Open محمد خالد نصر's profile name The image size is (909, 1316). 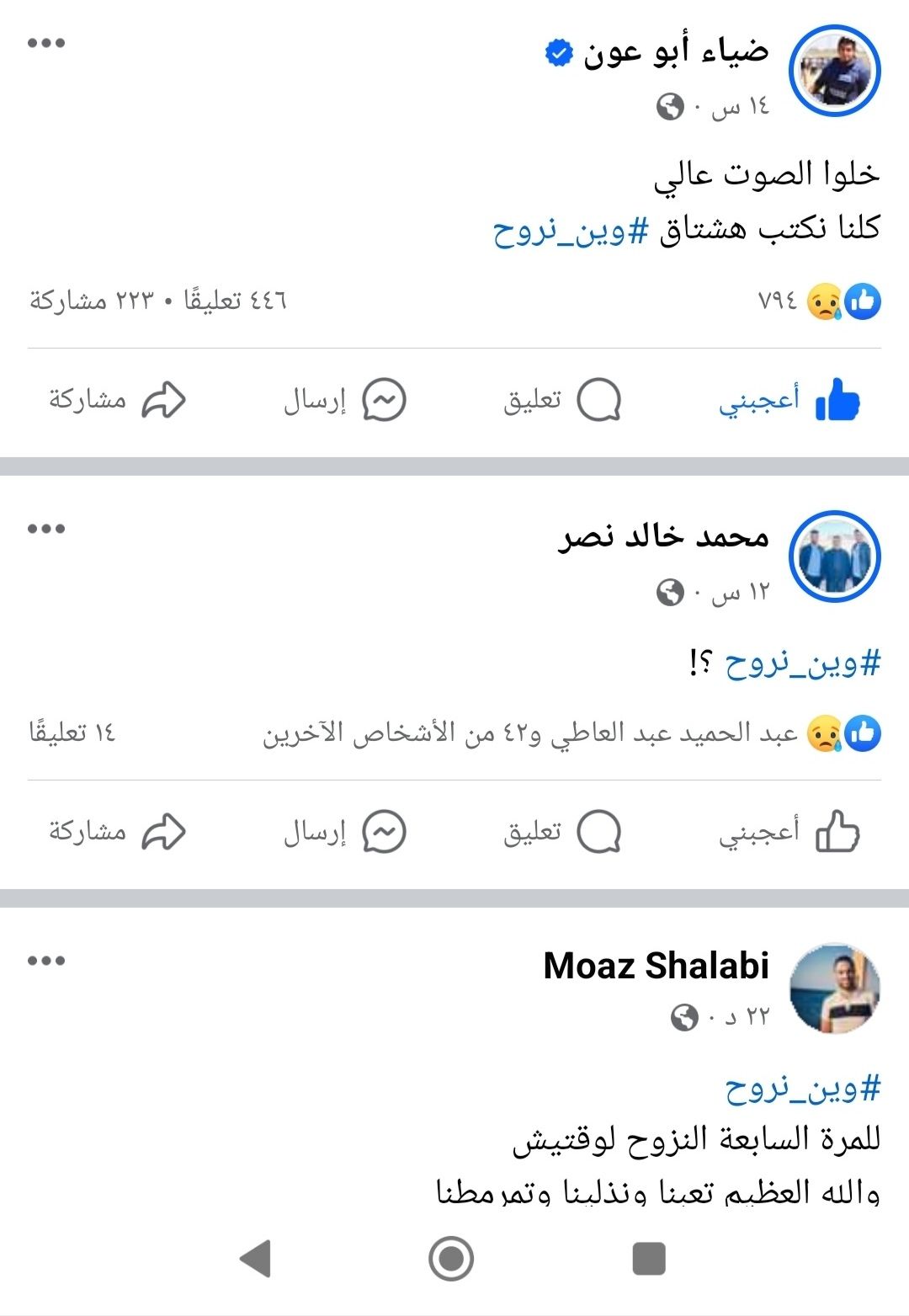(663, 537)
